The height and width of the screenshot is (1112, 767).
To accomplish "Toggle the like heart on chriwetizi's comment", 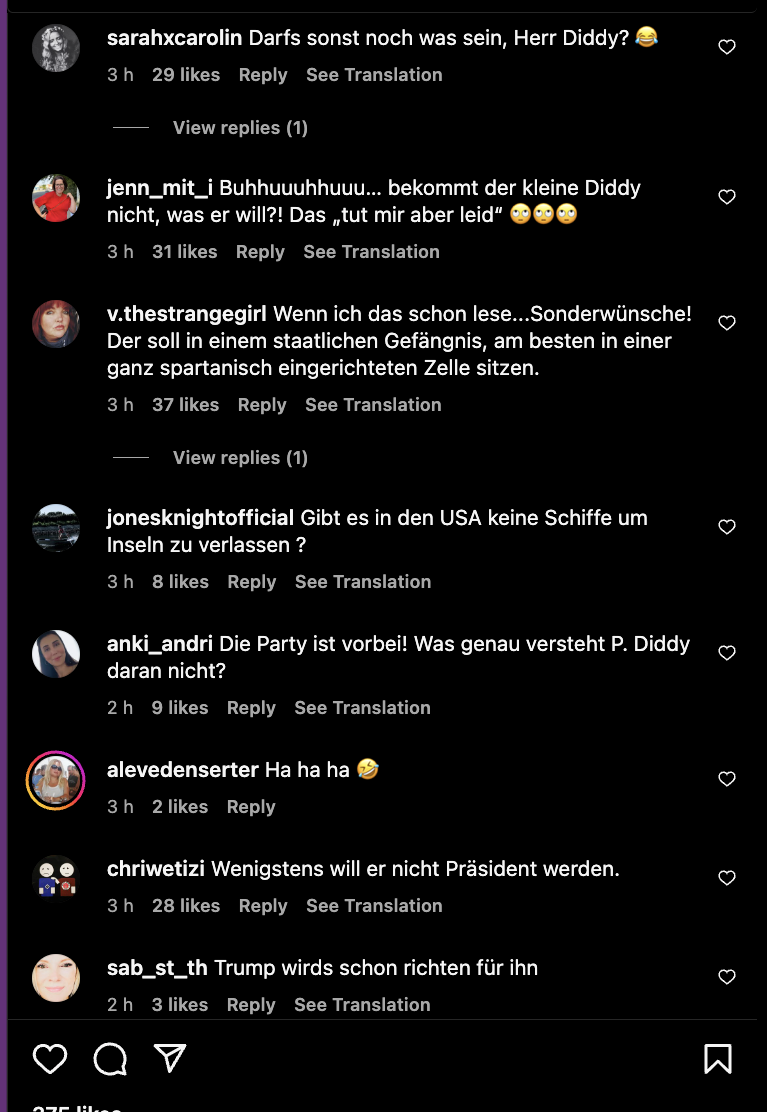I will pyautogui.click(x=727, y=877).
